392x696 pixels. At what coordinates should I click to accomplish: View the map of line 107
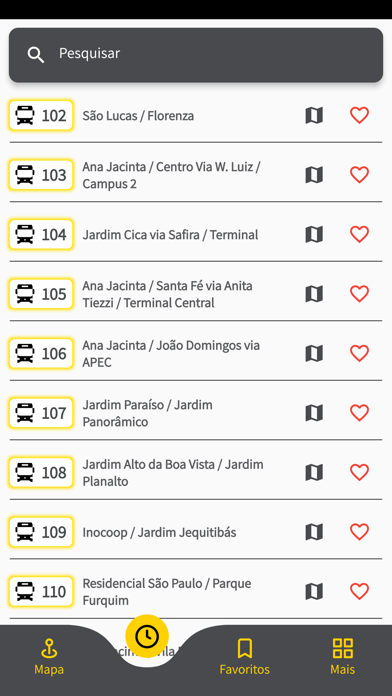click(x=314, y=413)
